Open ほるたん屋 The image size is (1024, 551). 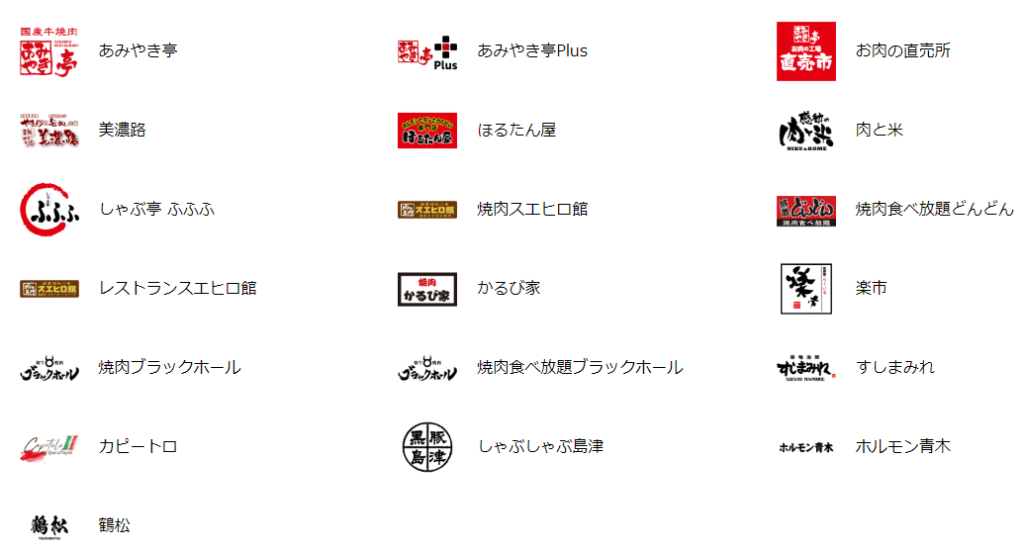click(516, 130)
